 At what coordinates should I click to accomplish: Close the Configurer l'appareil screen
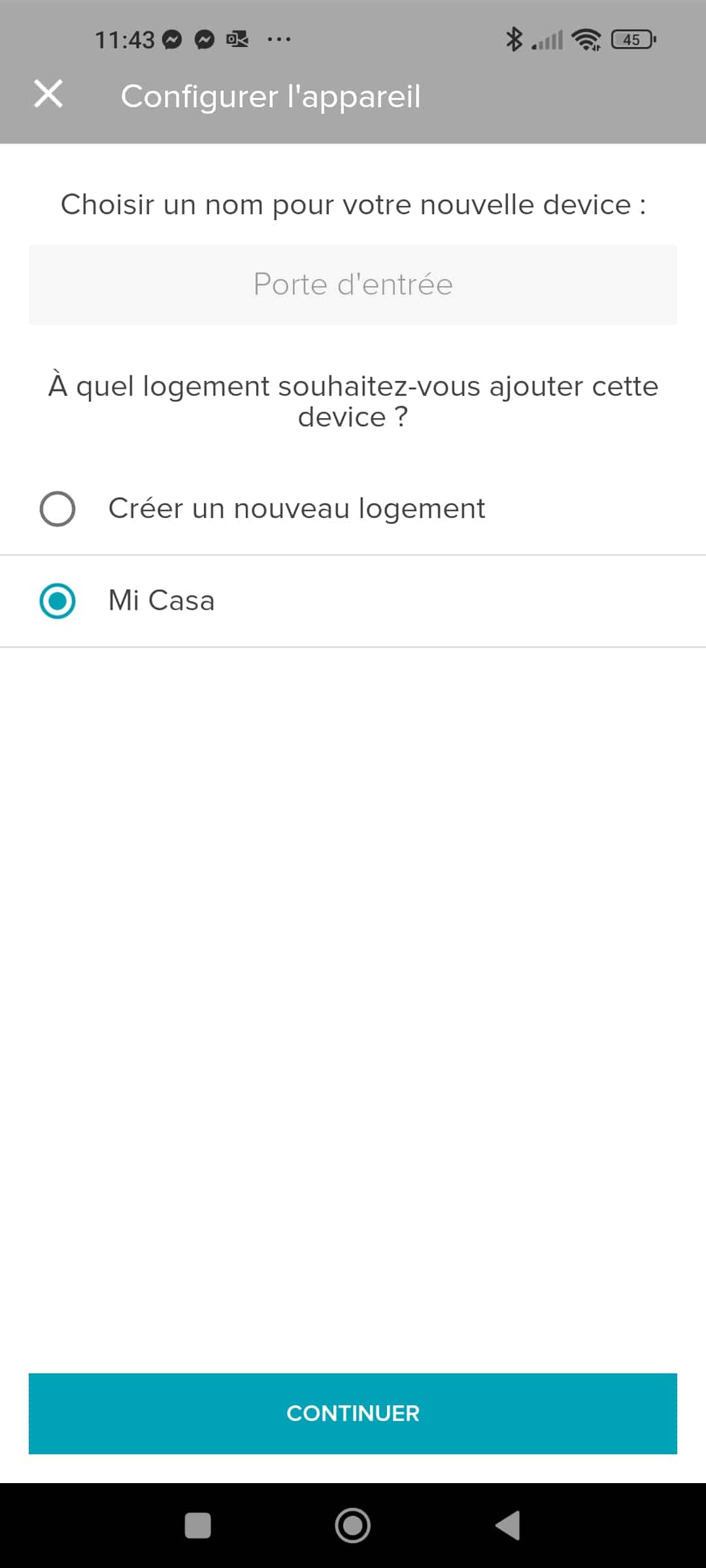(x=48, y=94)
